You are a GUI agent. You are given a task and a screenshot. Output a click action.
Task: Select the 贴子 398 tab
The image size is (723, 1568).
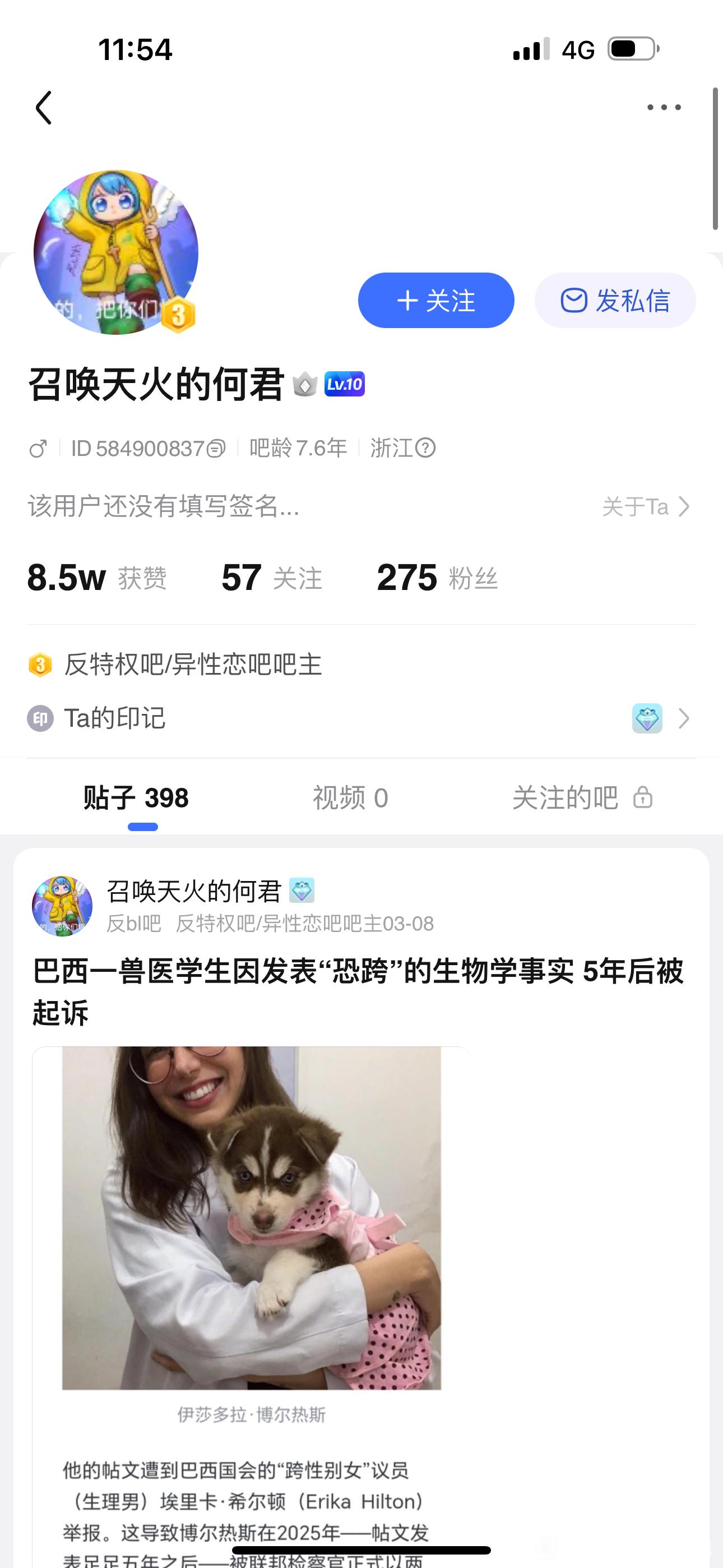136,797
